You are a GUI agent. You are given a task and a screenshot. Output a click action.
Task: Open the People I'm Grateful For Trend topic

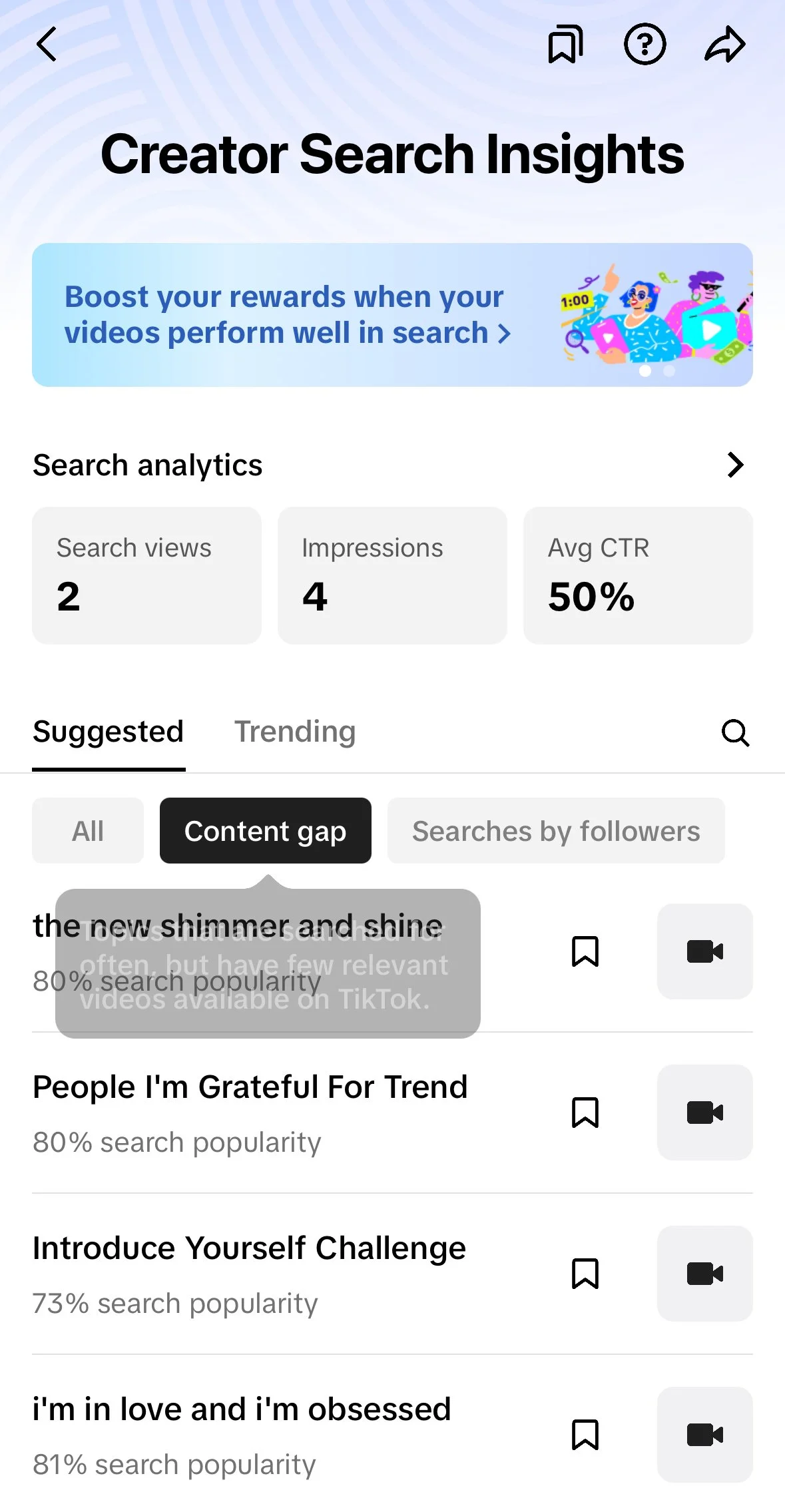(x=250, y=1088)
